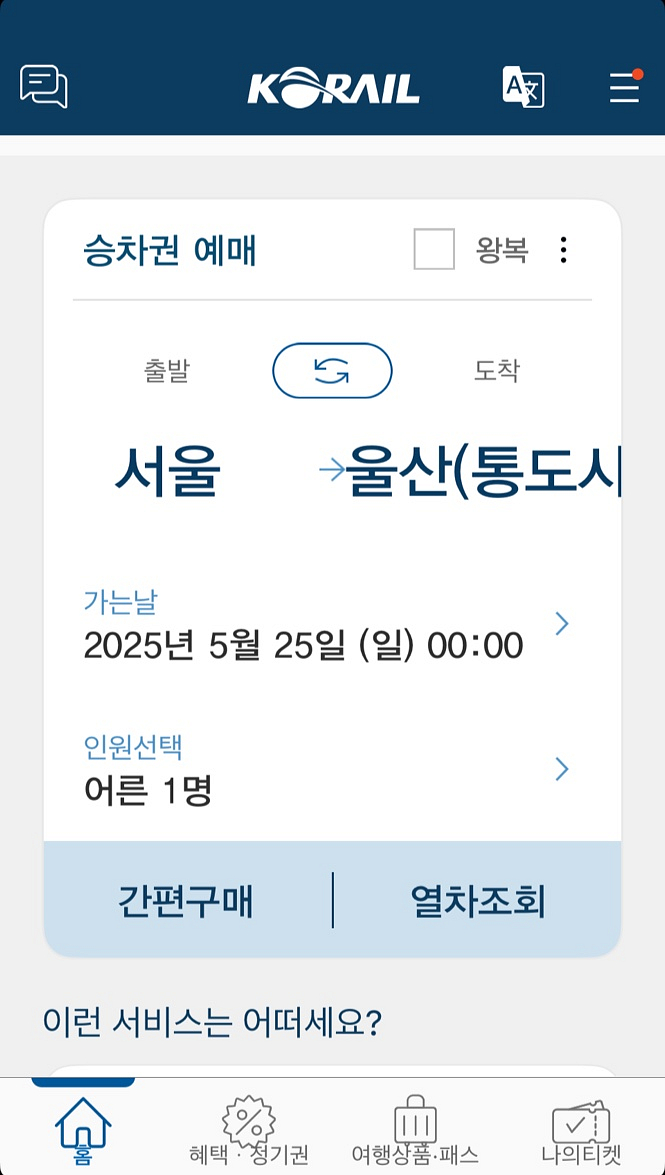The height and width of the screenshot is (1175, 665).
Task: Open the hamburger menu
Action: pyautogui.click(x=625, y=87)
